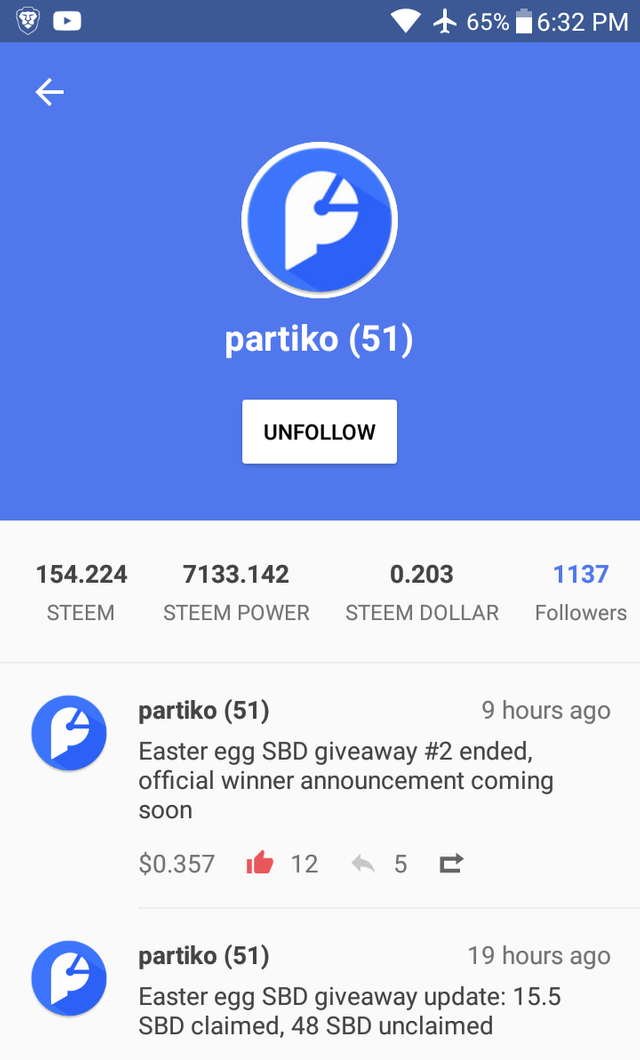Like the giveaway #2 ended post
The width and height of the screenshot is (640, 1060).
[x=260, y=863]
